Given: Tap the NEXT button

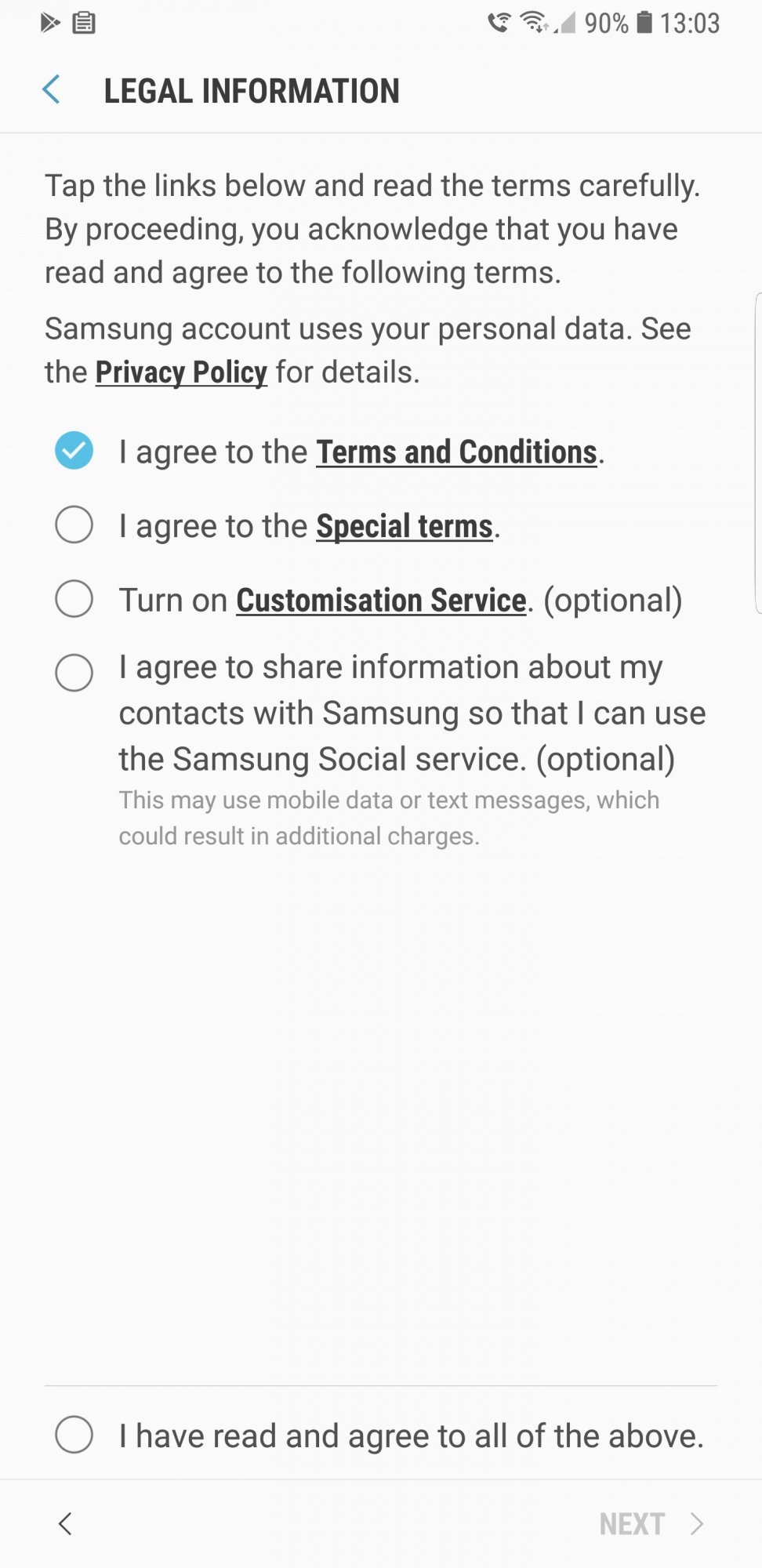Looking at the screenshot, I should coord(651,1524).
